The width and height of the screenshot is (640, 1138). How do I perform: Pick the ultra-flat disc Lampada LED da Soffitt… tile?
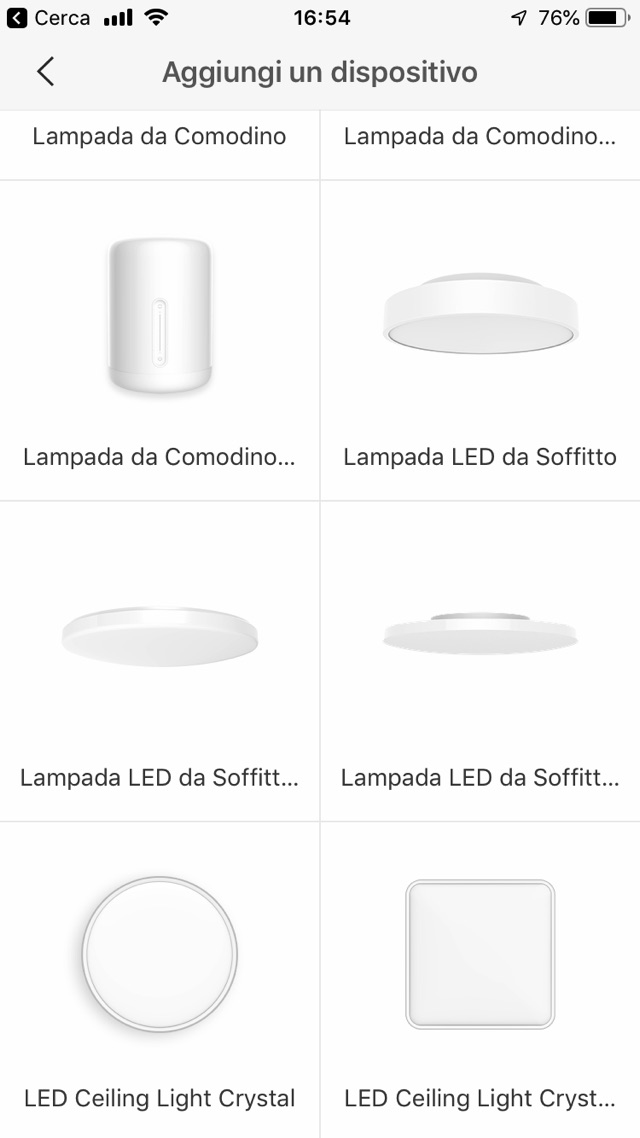pos(160,660)
